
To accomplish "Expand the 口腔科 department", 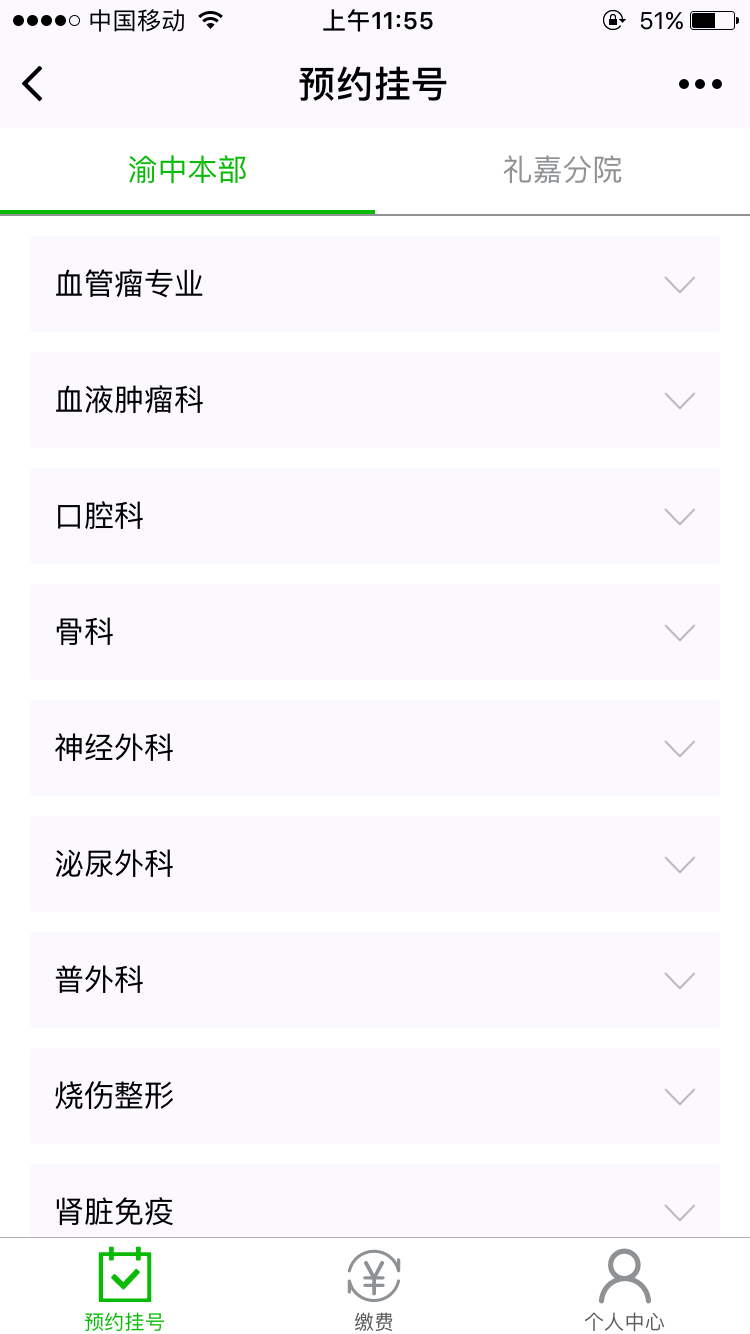I will point(375,516).
